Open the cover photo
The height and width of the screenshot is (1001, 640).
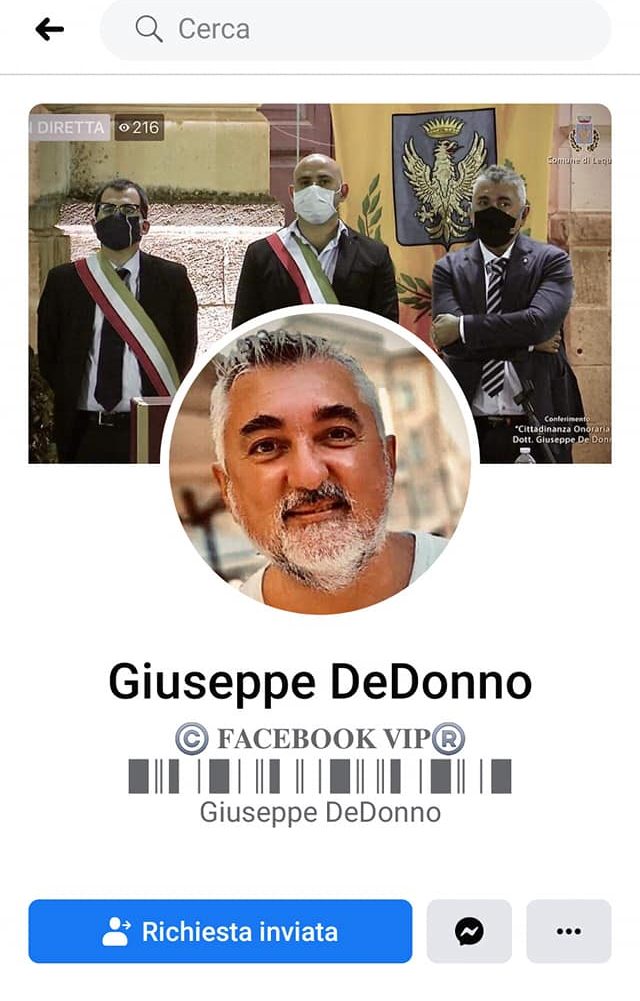pyautogui.click(x=320, y=200)
